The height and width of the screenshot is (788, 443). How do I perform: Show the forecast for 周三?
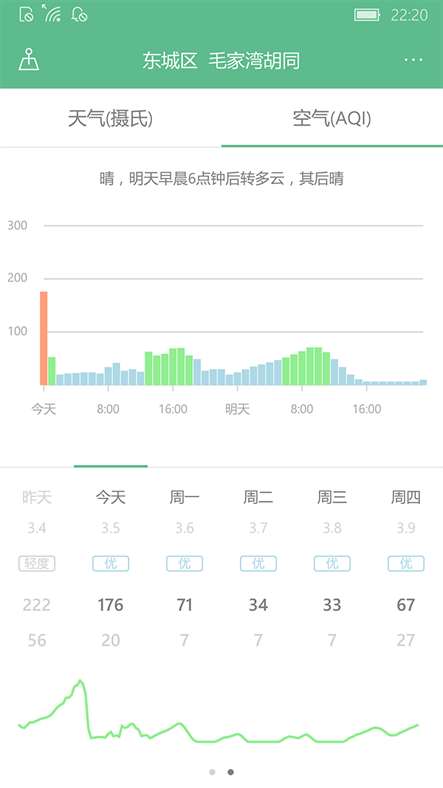tap(332, 498)
